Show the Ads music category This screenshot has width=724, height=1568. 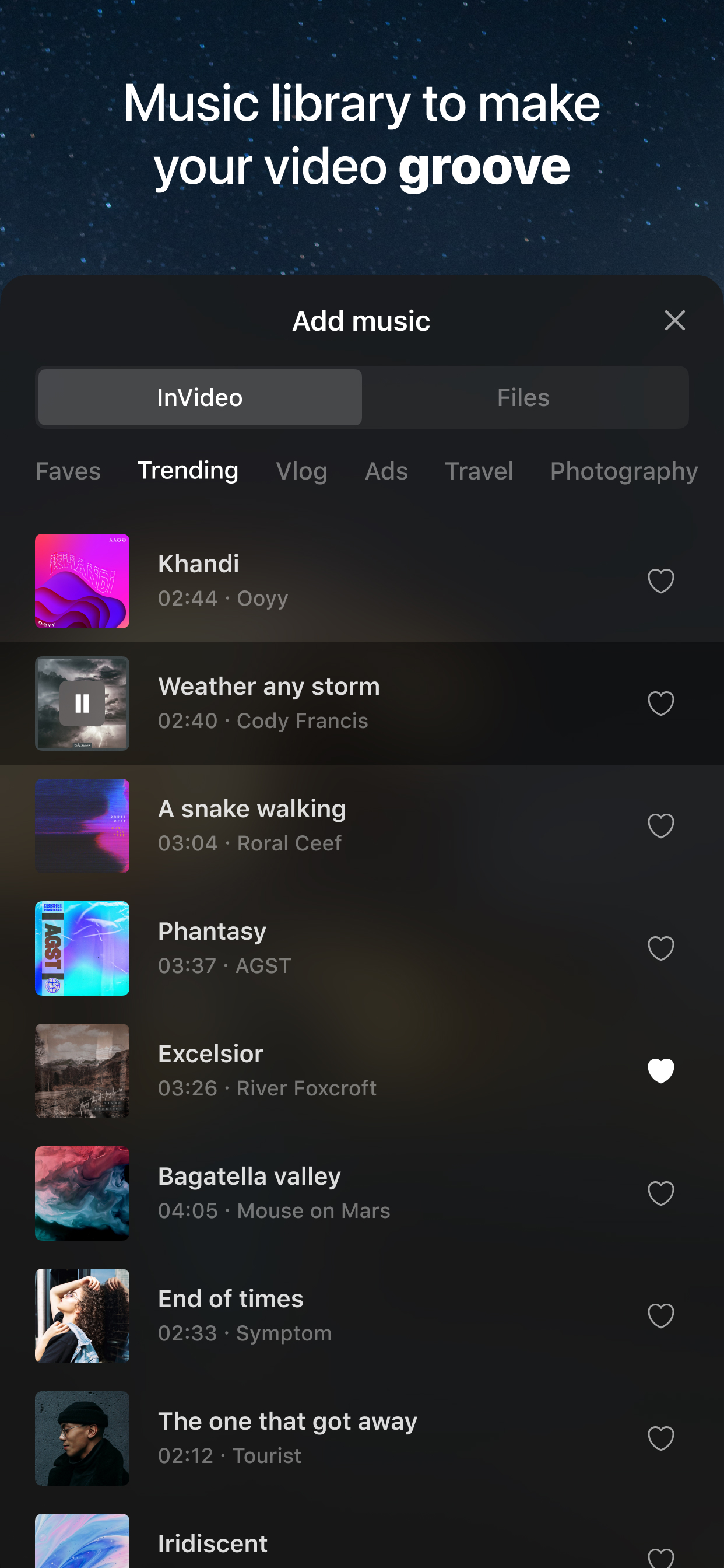tap(386, 471)
